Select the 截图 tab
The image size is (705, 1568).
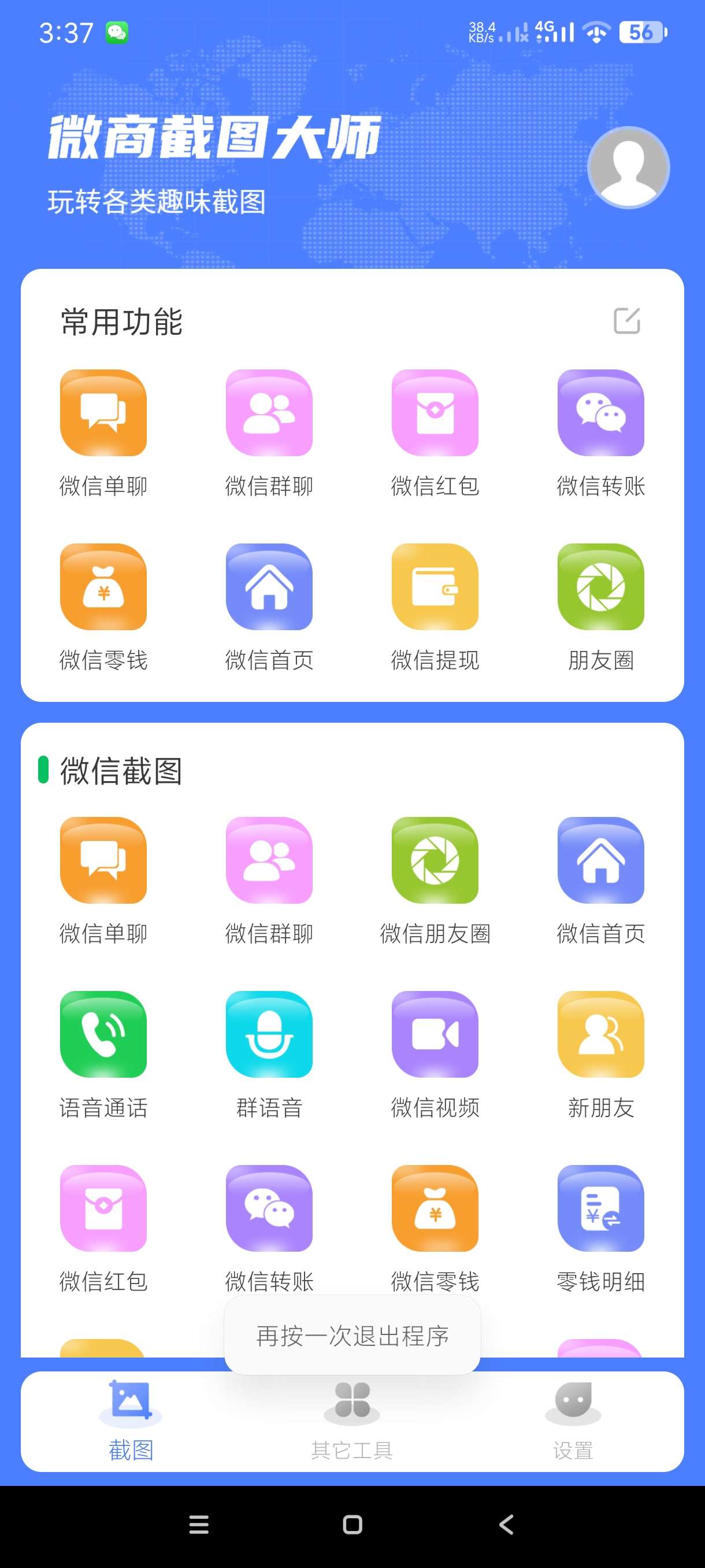coord(131,1421)
